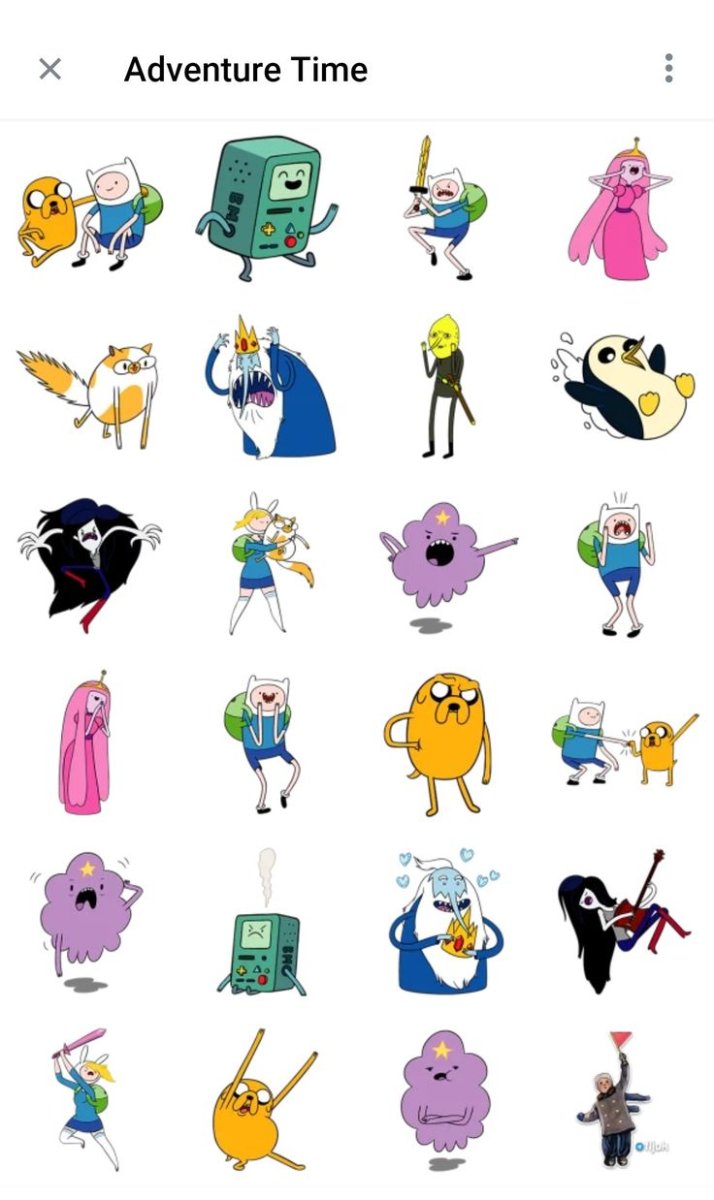The width and height of the screenshot is (714, 1200).
Task: Close the Adventure Time sticker pack
Action: tap(49, 69)
